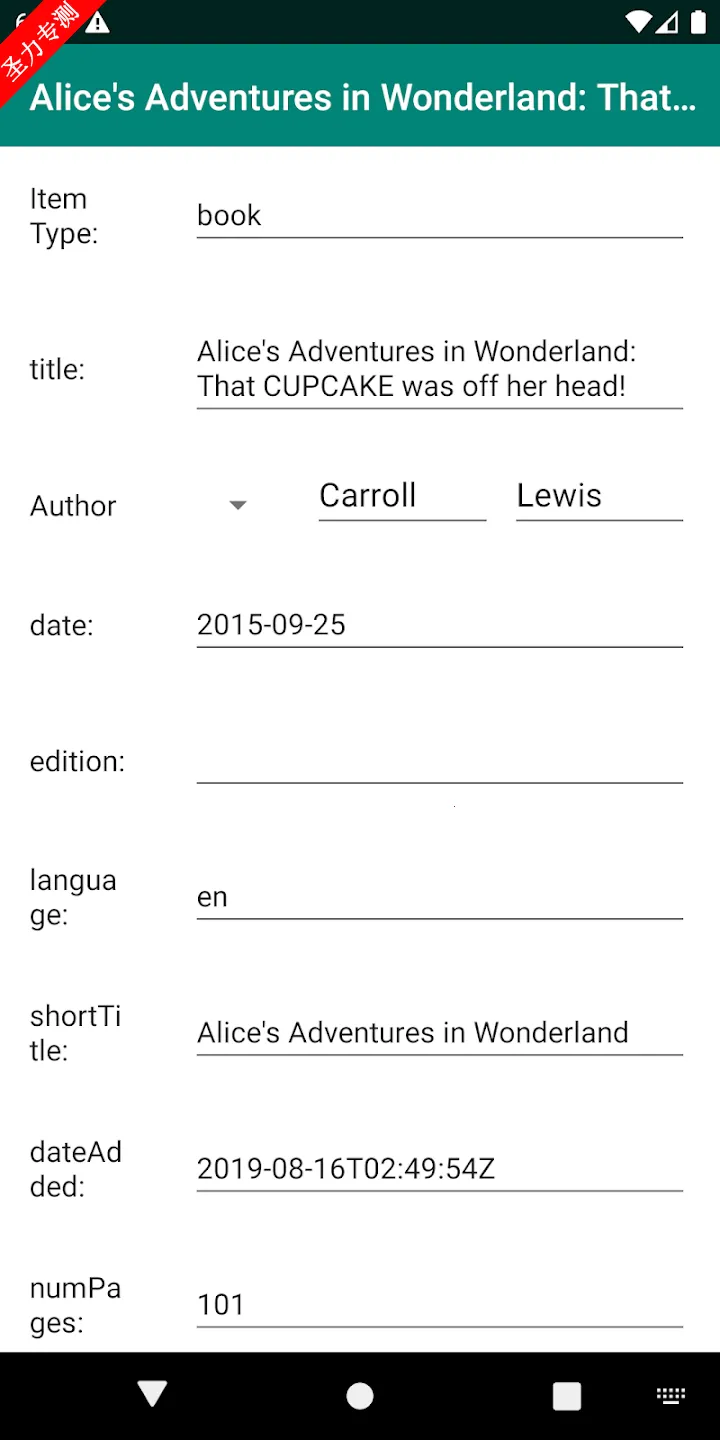Change the date field 2015-09-25

coord(439,625)
